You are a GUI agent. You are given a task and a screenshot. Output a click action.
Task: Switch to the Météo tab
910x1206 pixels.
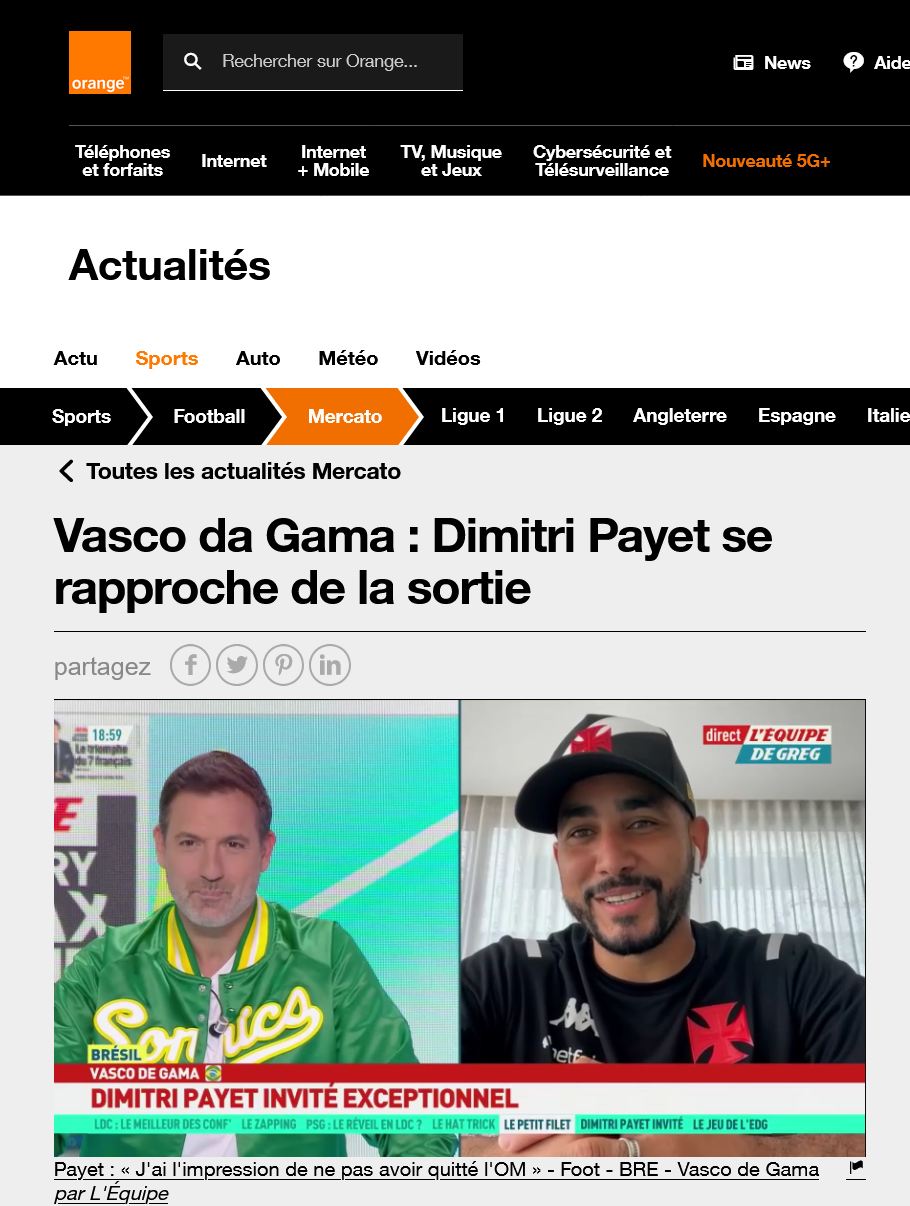pos(348,358)
